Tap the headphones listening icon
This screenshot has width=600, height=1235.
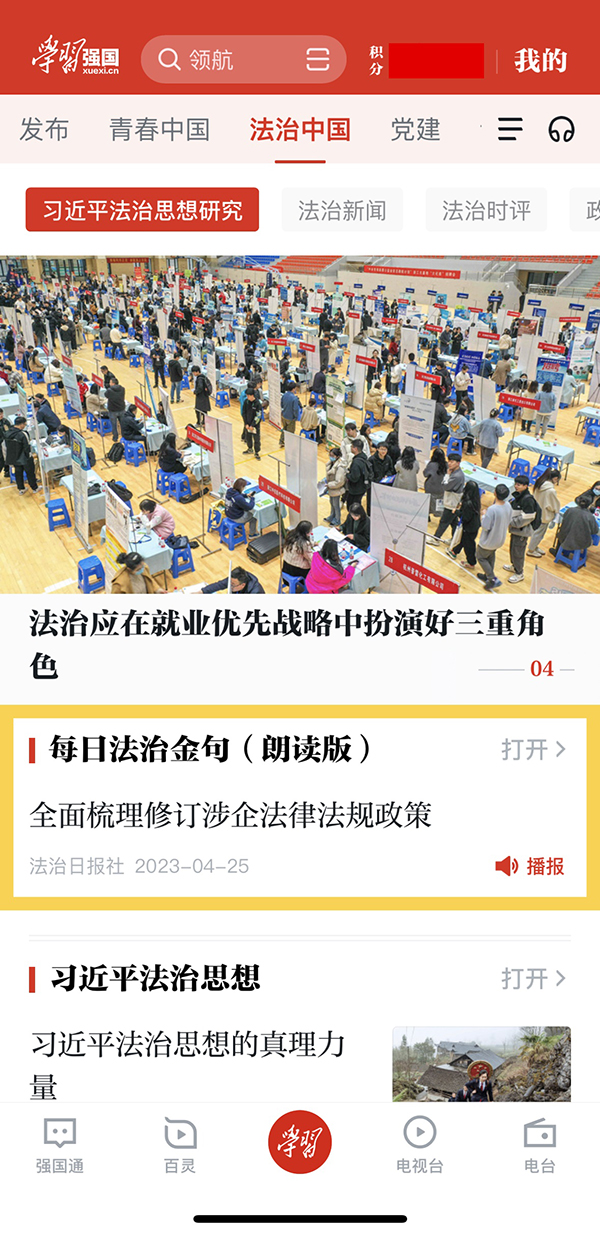pos(561,129)
